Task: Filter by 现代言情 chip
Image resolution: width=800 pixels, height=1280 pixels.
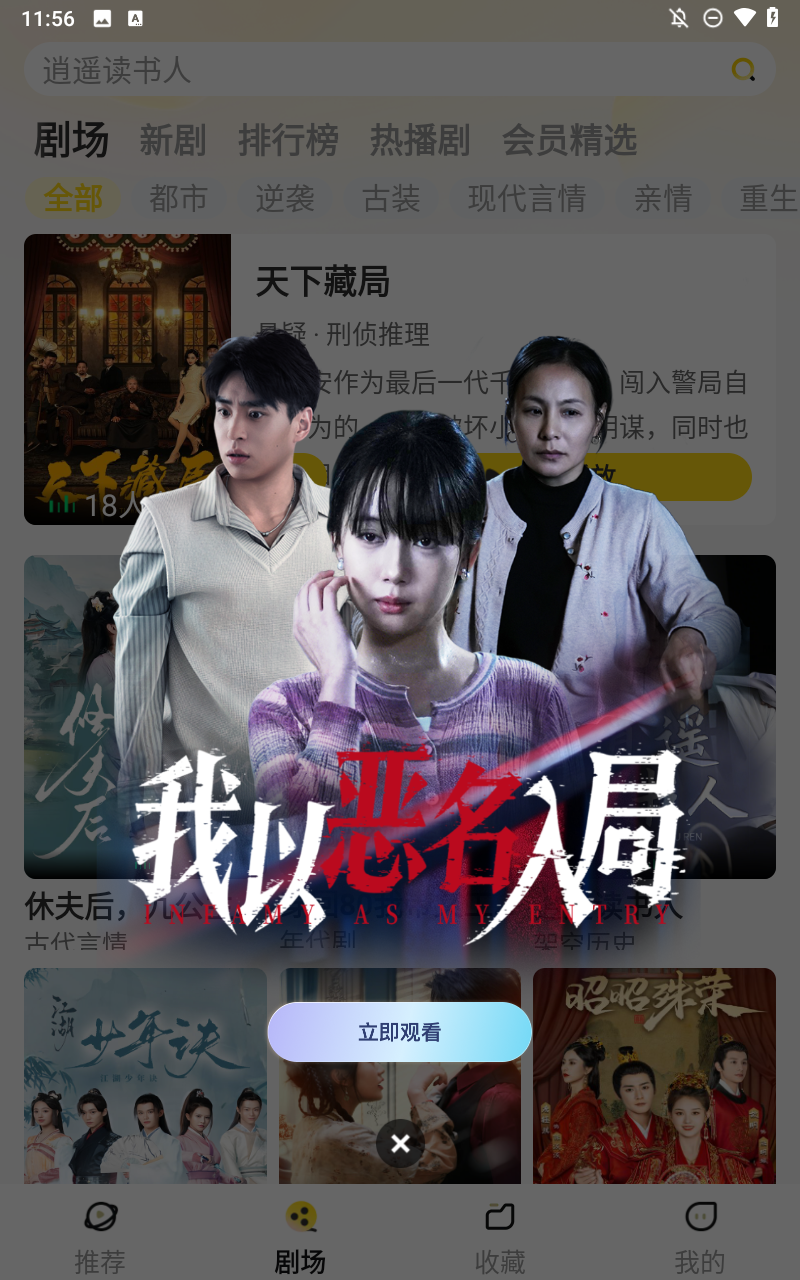Action: click(526, 198)
